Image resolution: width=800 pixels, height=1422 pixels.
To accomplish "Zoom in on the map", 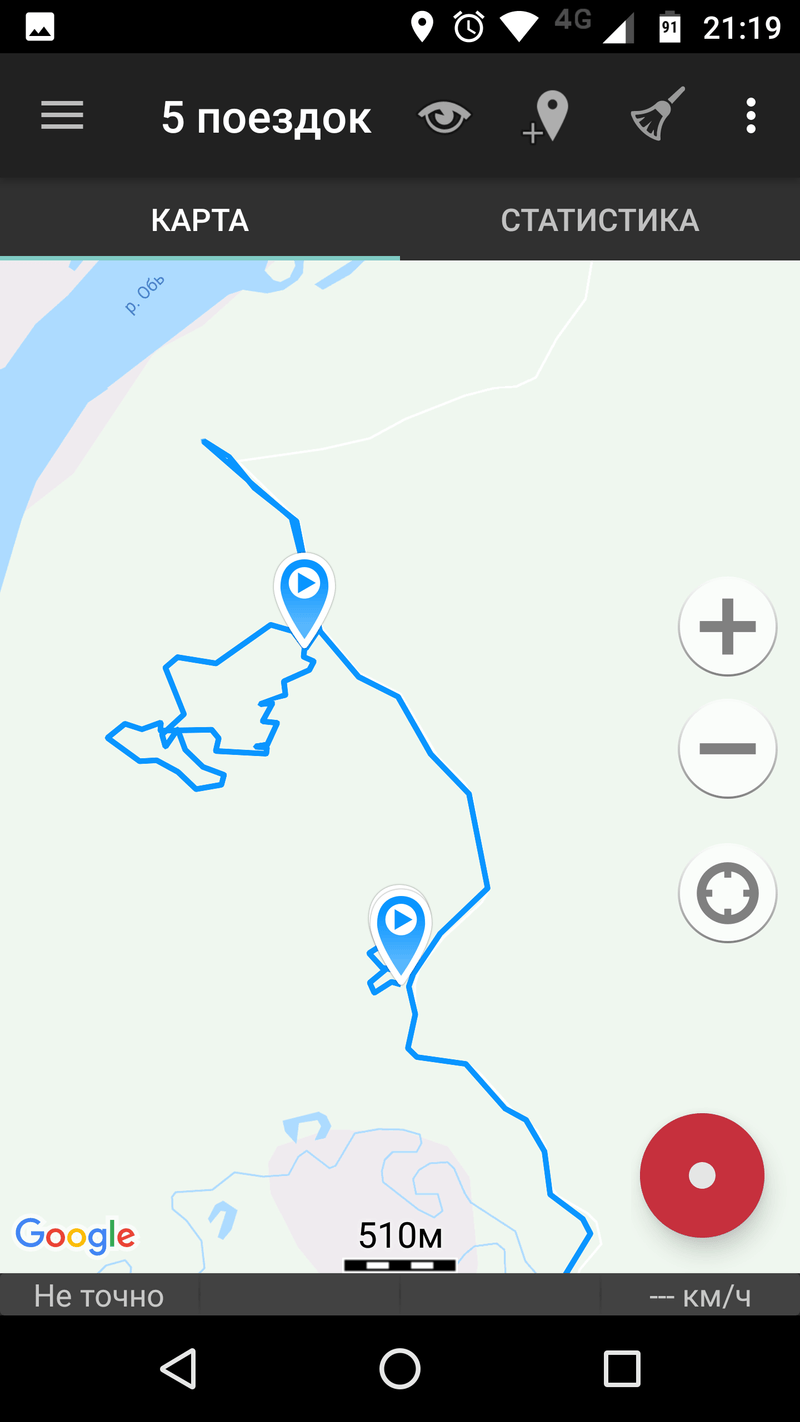I will coord(727,627).
